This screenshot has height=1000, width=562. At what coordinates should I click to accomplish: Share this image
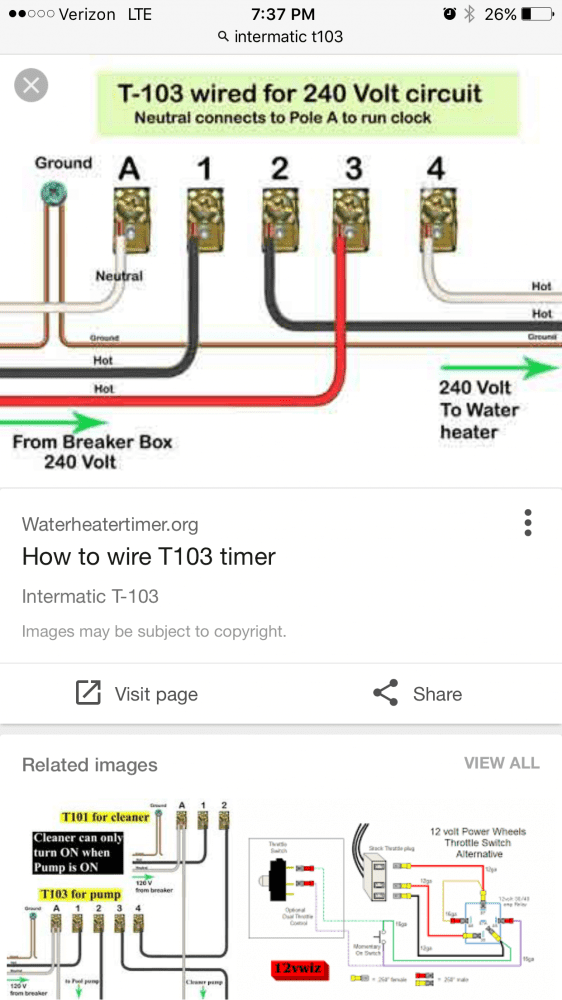coord(417,694)
